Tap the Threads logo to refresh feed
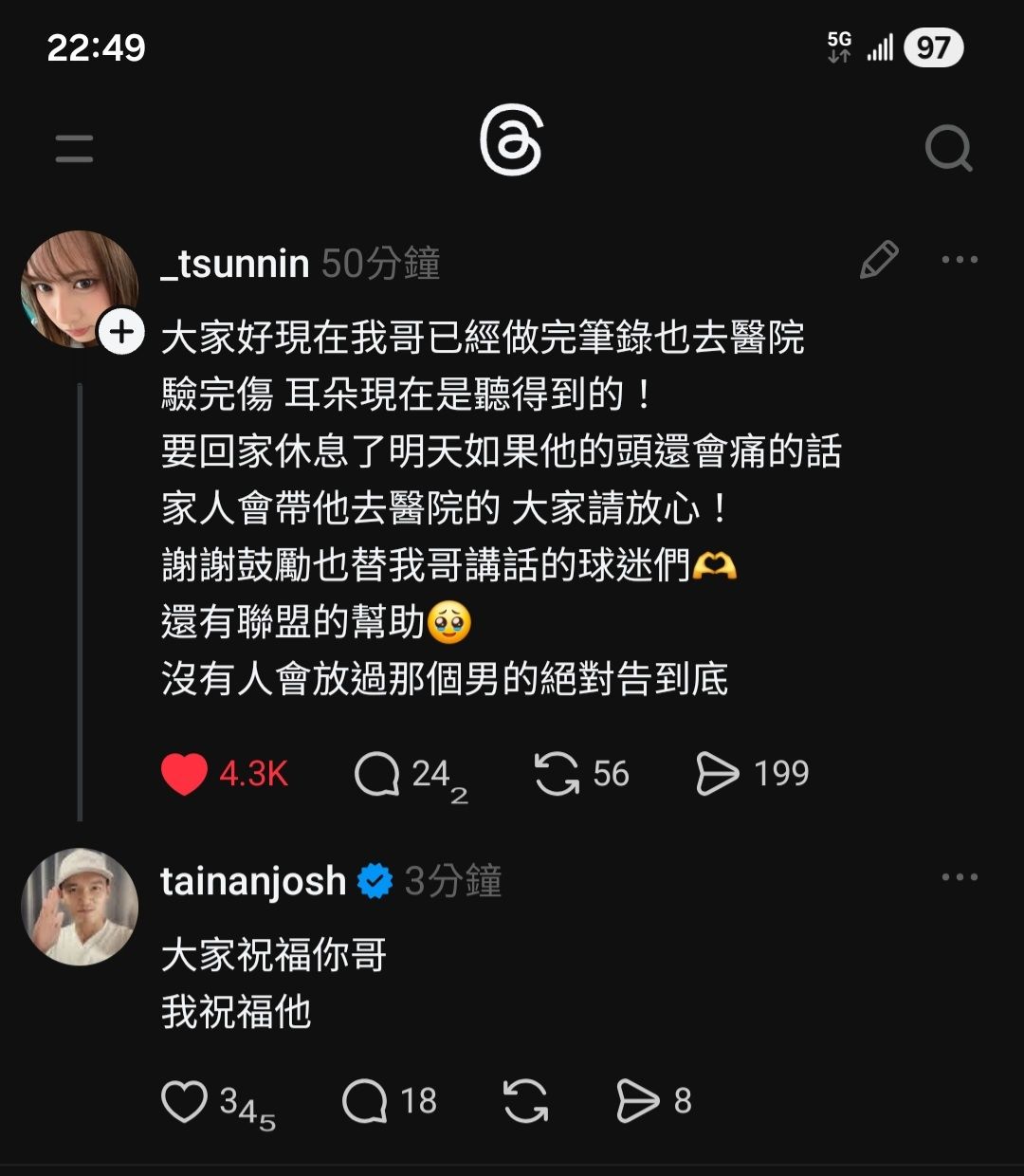 (511, 142)
